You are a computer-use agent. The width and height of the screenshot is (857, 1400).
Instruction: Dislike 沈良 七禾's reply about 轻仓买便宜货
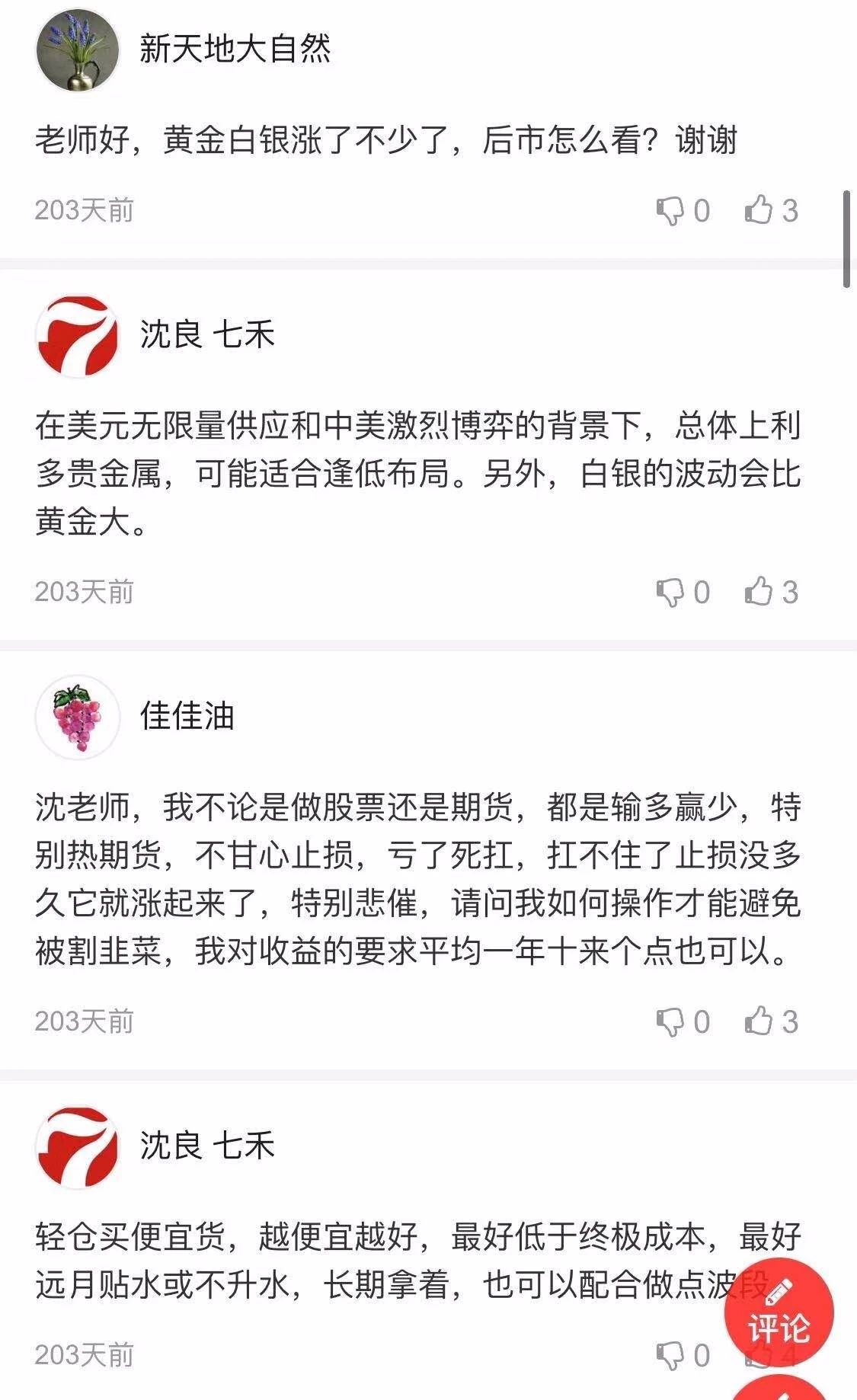pos(670,1356)
